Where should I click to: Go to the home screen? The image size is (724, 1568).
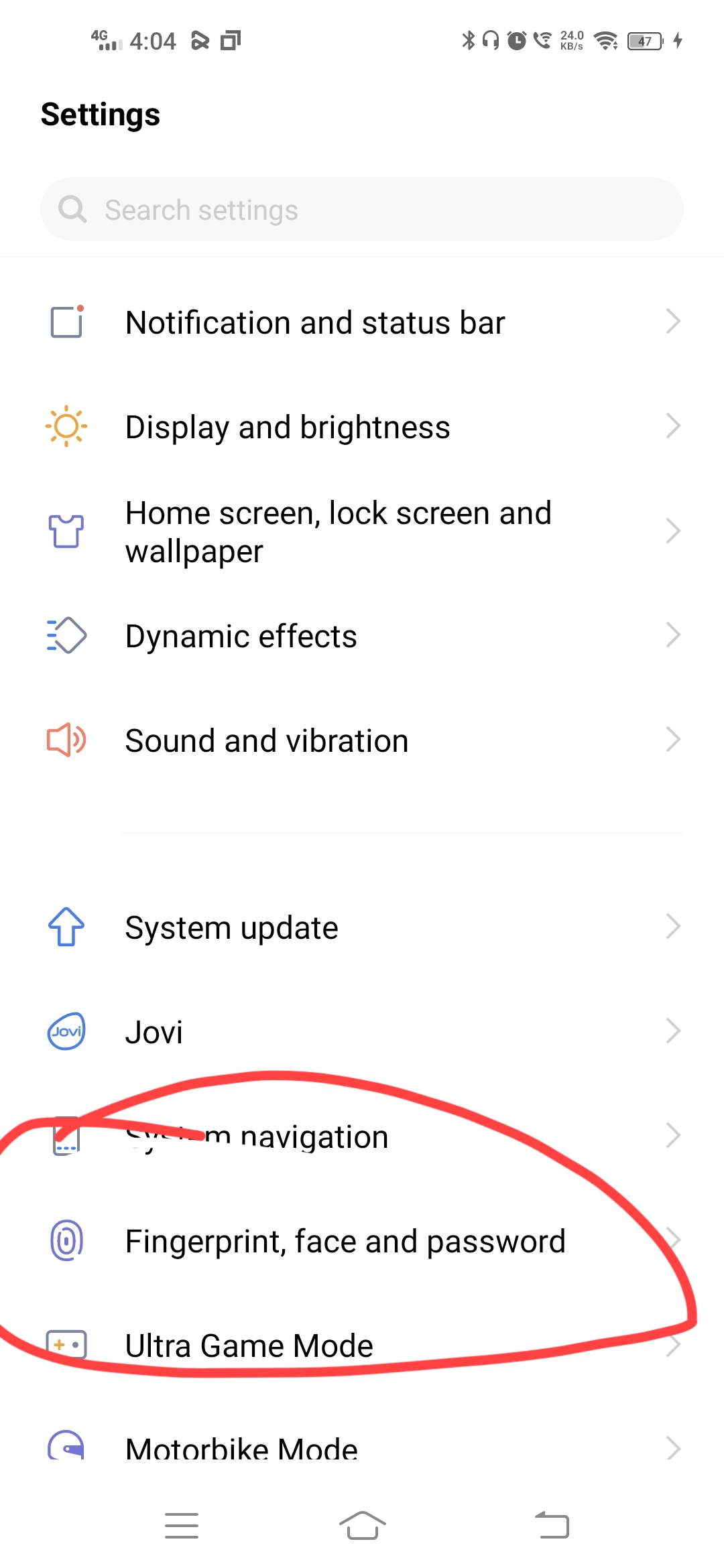(x=362, y=1526)
